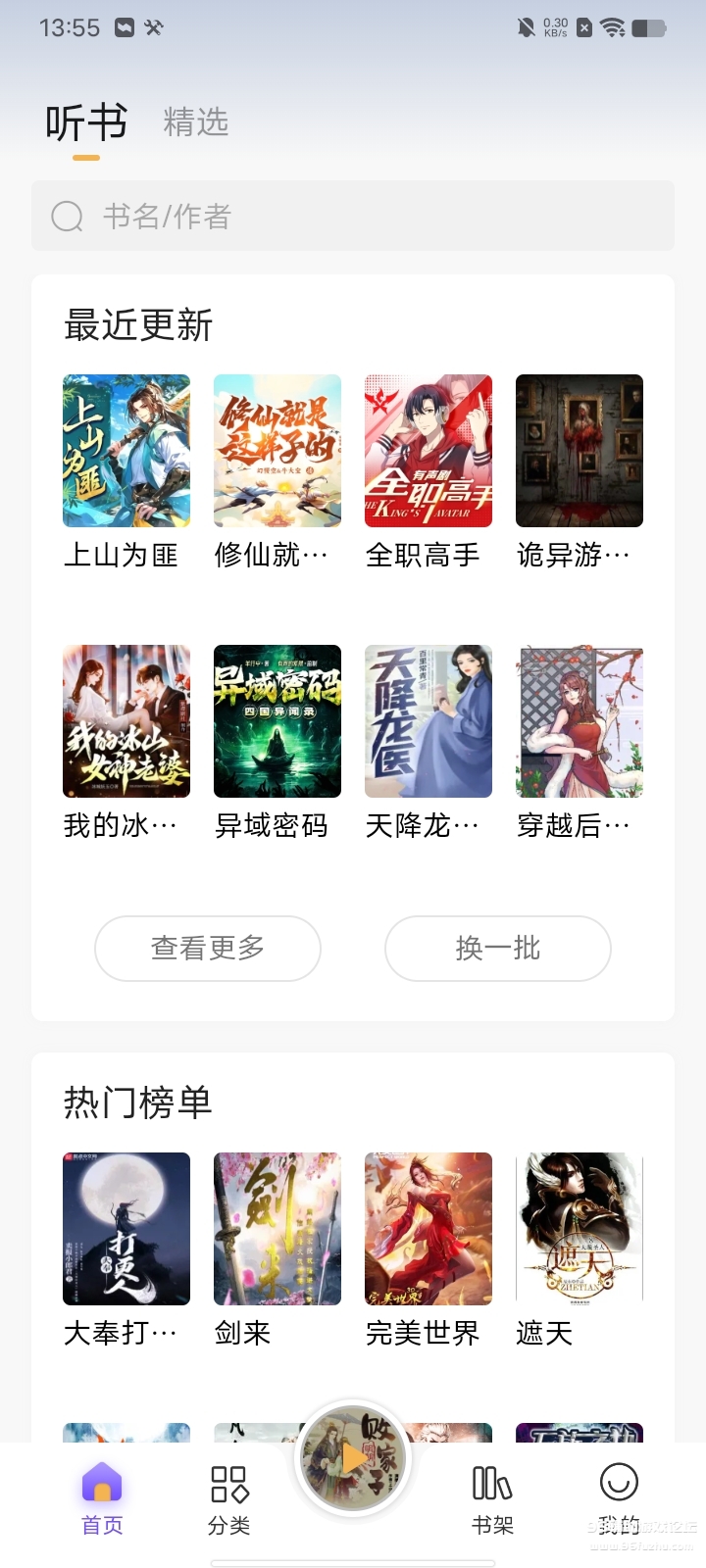
Task: Tap 查看更多 to view more
Action: tap(208, 948)
